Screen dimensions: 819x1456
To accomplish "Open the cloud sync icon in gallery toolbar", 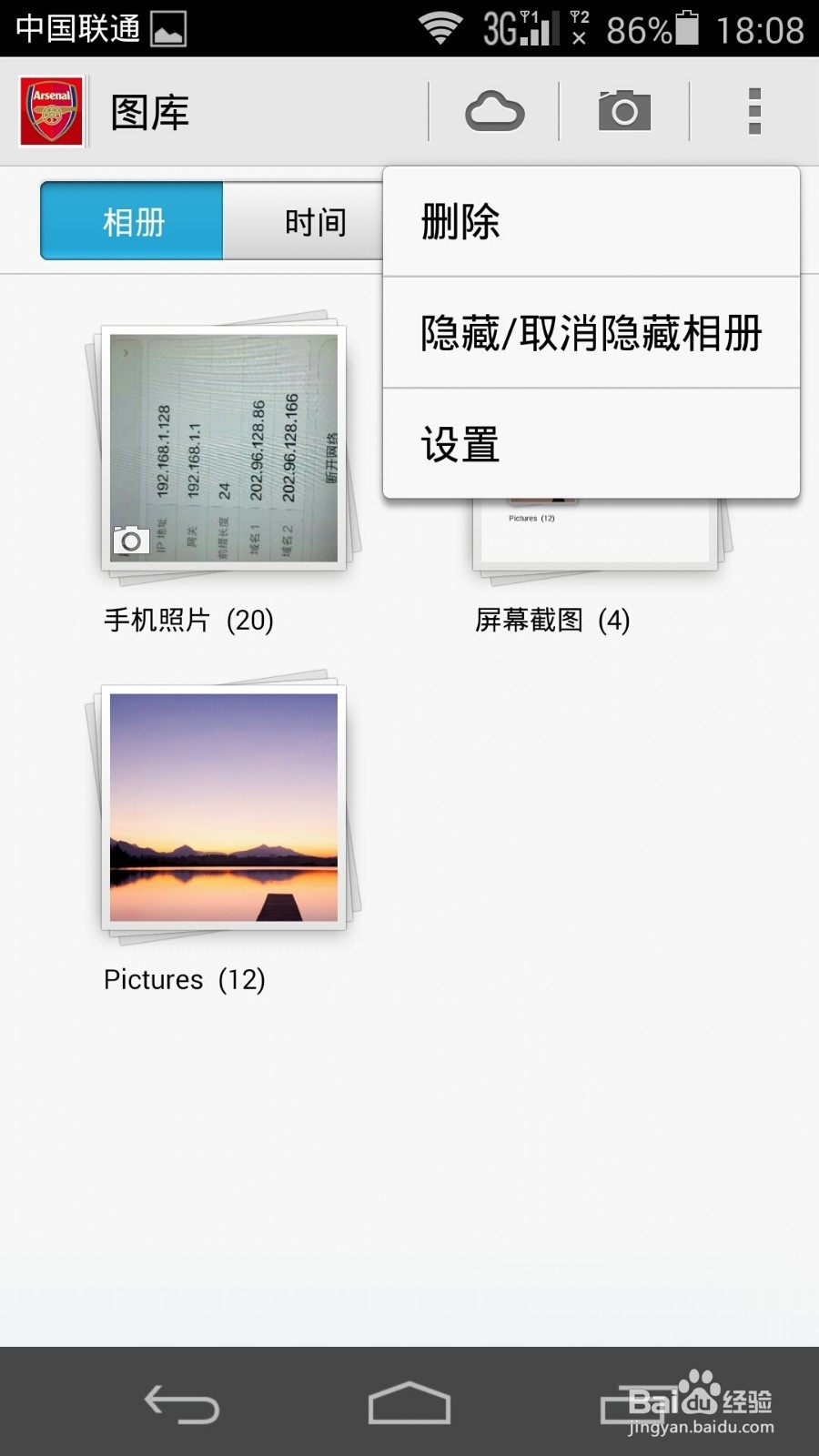I will 494,111.
